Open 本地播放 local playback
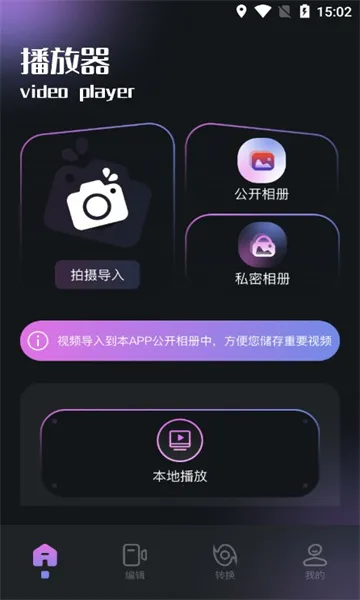 coord(180,453)
